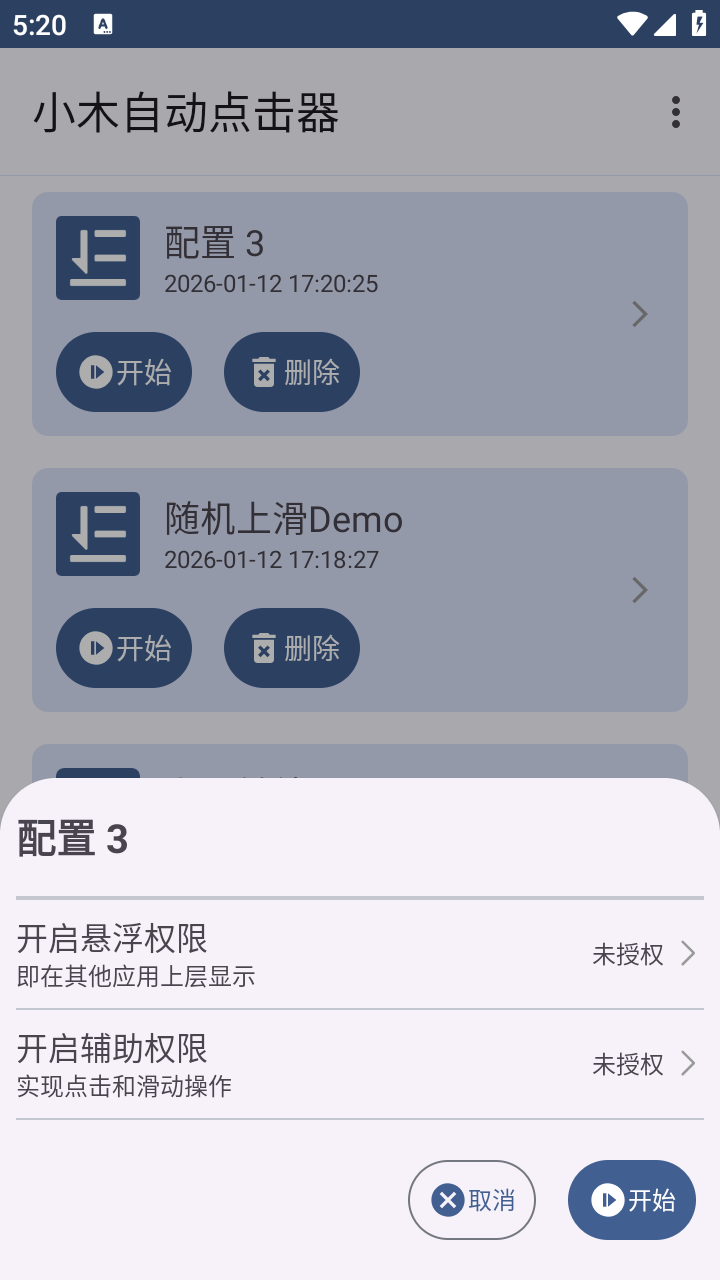Expand details of the 配置 3 card
This screenshot has width=720, height=1280.
click(640, 314)
